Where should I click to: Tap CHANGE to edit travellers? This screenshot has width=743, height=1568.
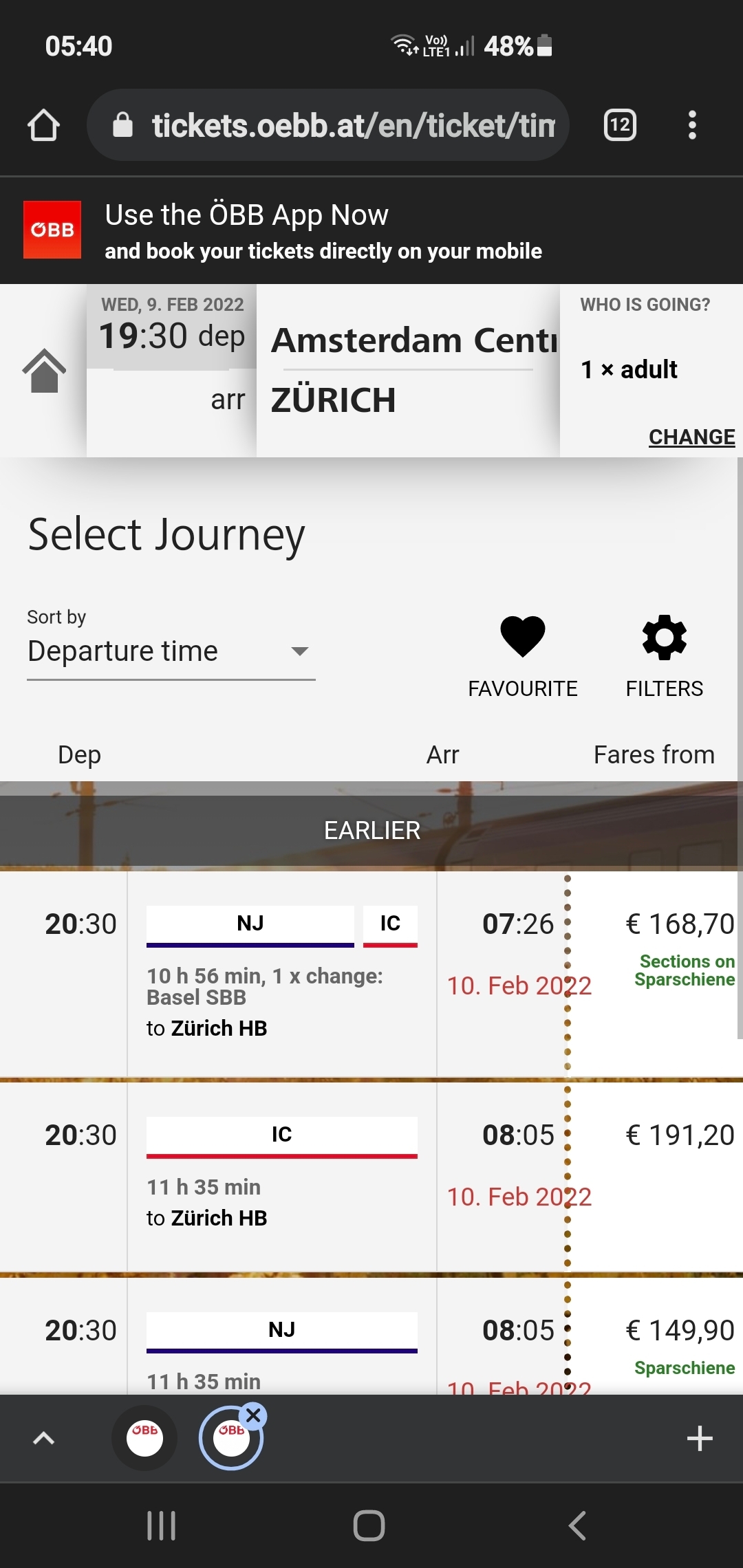(691, 437)
